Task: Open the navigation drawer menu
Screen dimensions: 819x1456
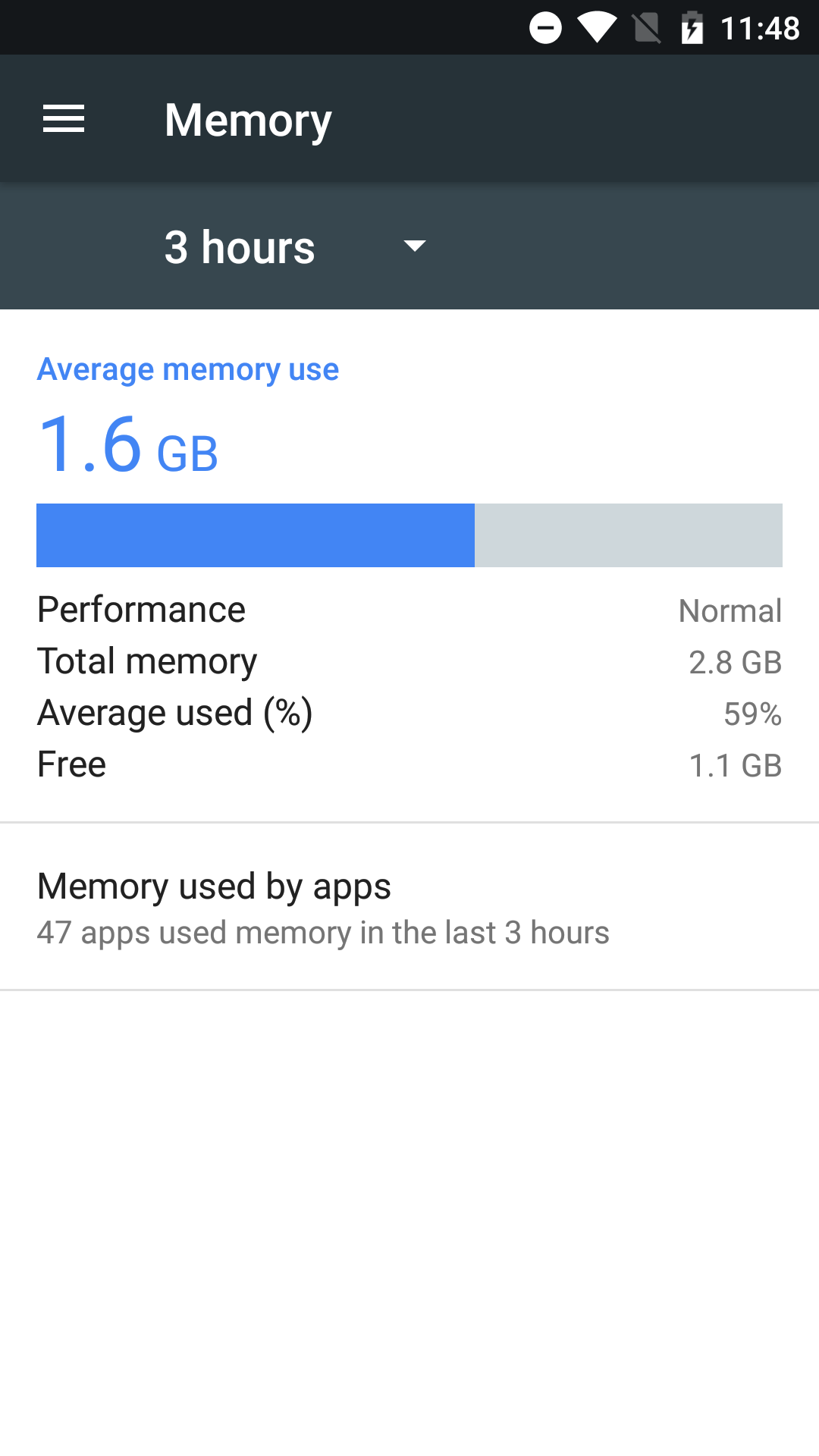Action: [x=64, y=119]
